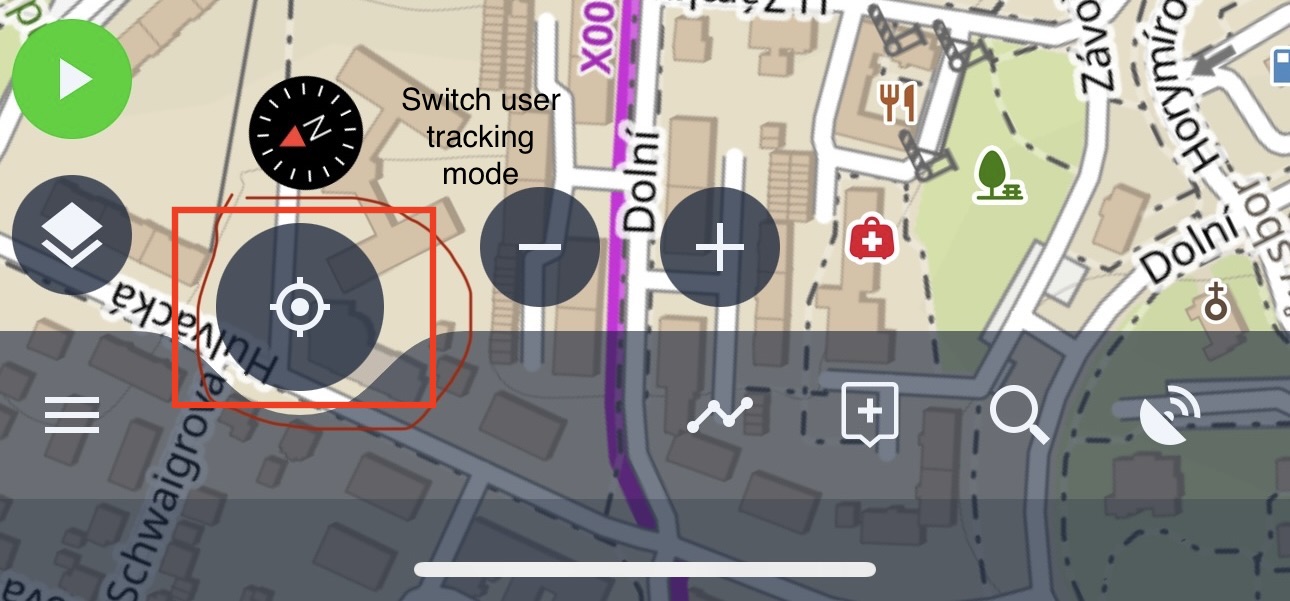Open the route planning tool
Viewport: 1290px width, 601px height.
coord(720,414)
